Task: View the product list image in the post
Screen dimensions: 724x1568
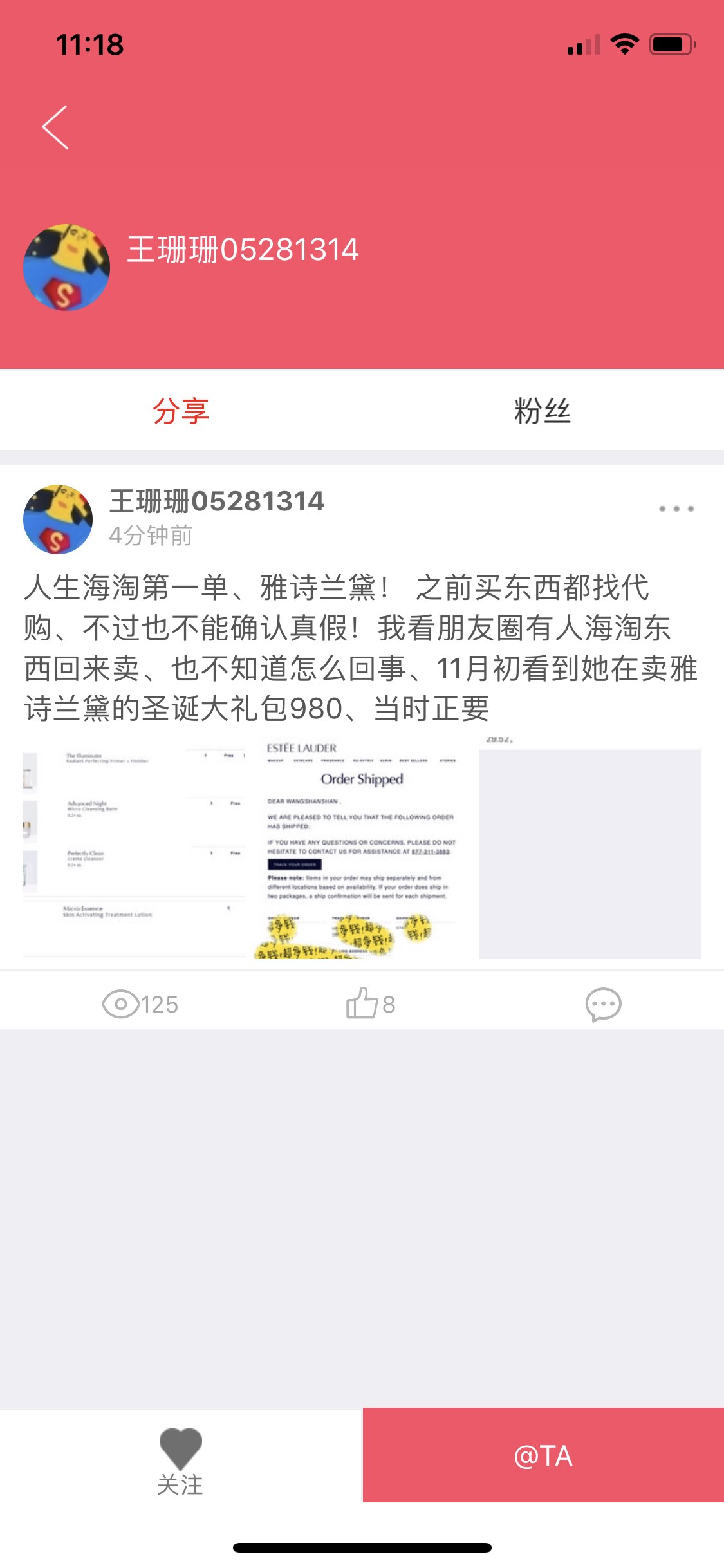Action: tap(134, 850)
